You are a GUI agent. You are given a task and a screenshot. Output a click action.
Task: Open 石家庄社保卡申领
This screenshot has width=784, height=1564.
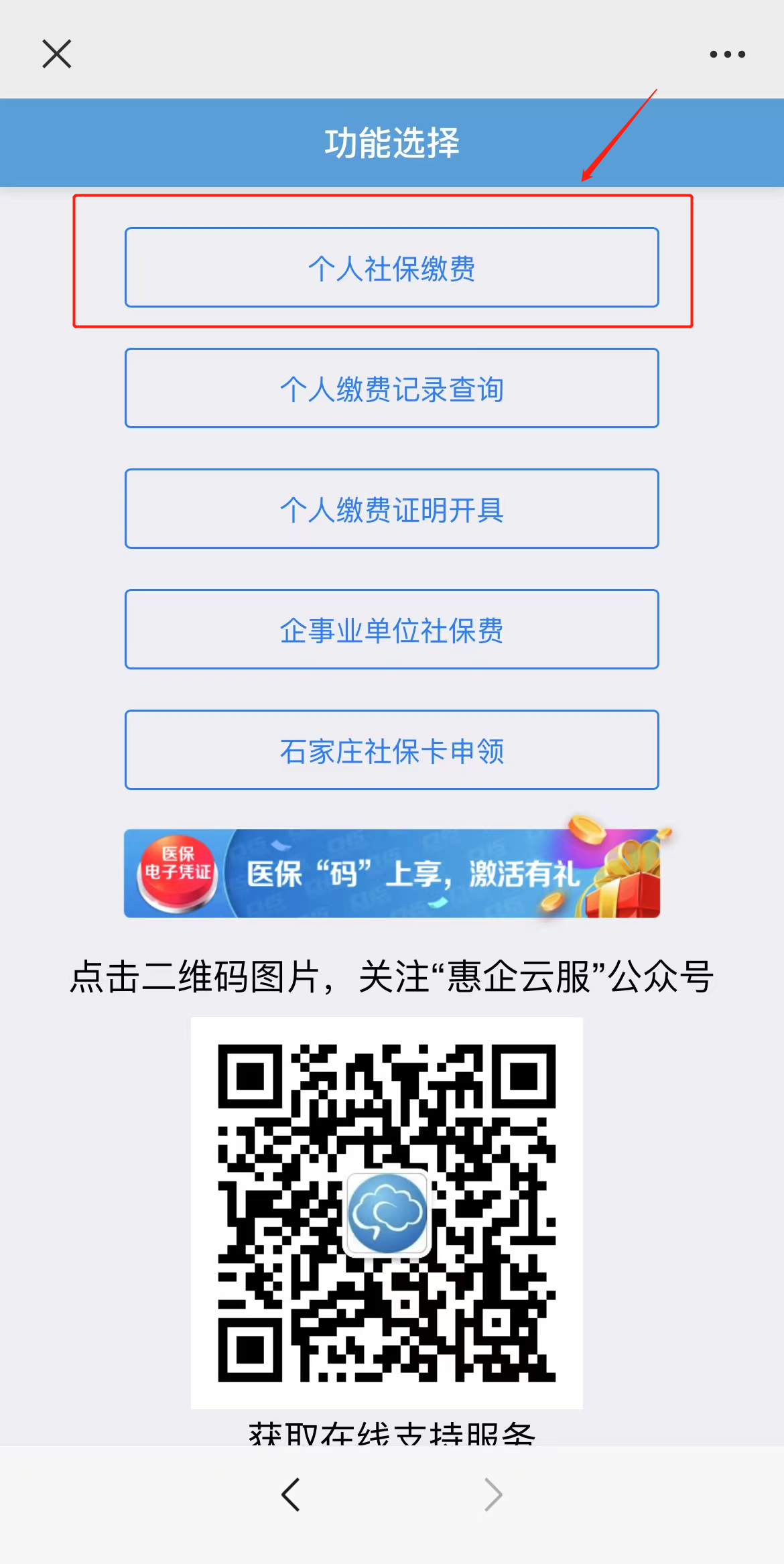(x=391, y=751)
